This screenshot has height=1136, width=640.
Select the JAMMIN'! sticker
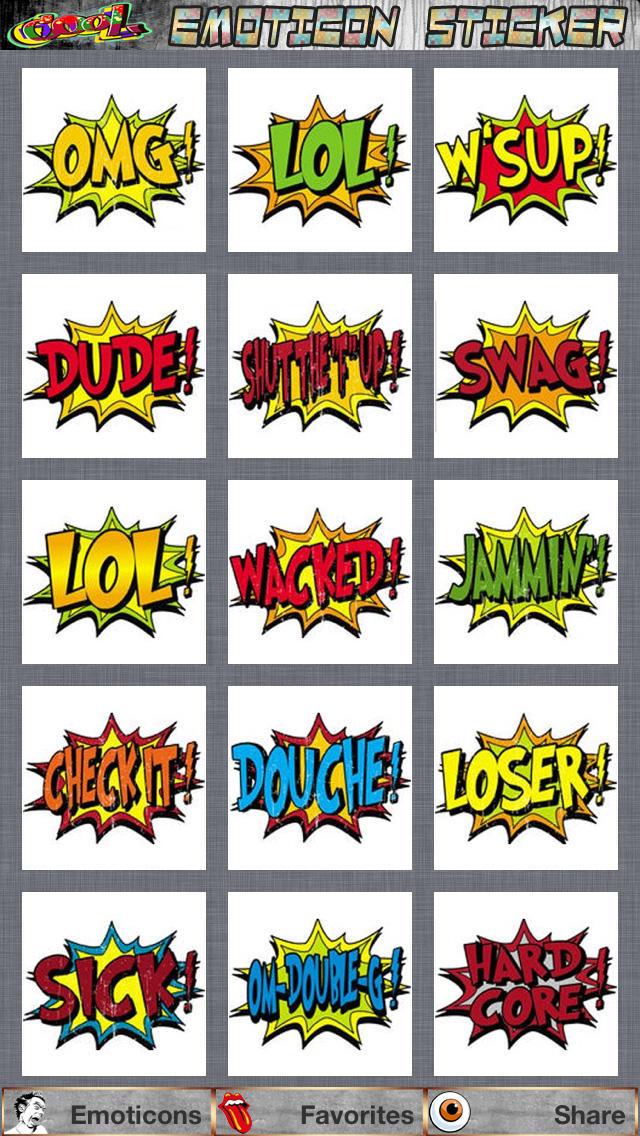pyautogui.click(x=526, y=572)
